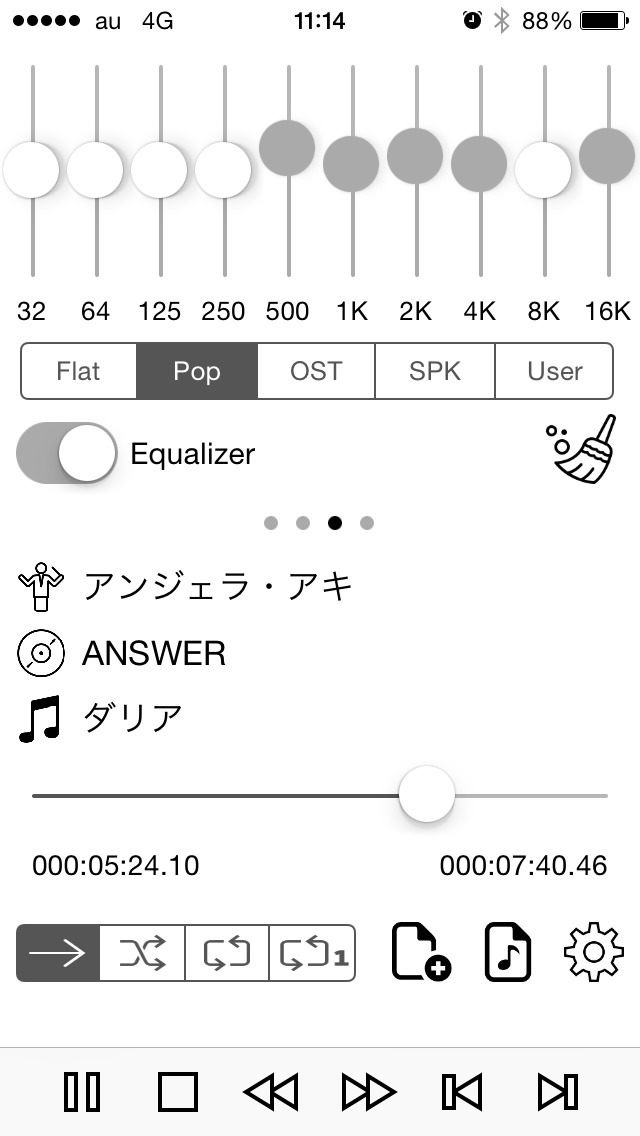Image resolution: width=640 pixels, height=1136 pixels.
Task: Open settings gear
Action: tap(594, 951)
